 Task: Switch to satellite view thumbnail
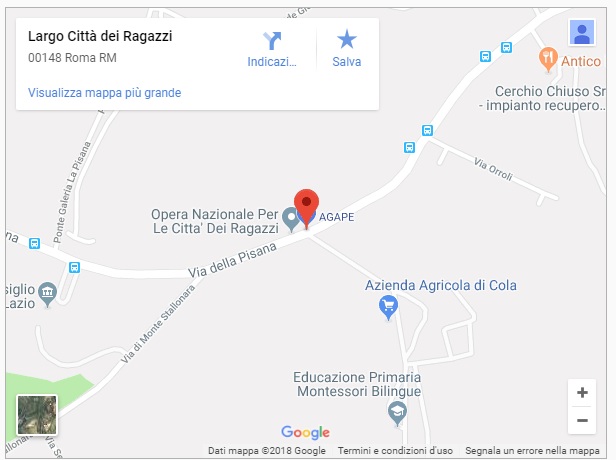pyautogui.click(x=37, y=415)
